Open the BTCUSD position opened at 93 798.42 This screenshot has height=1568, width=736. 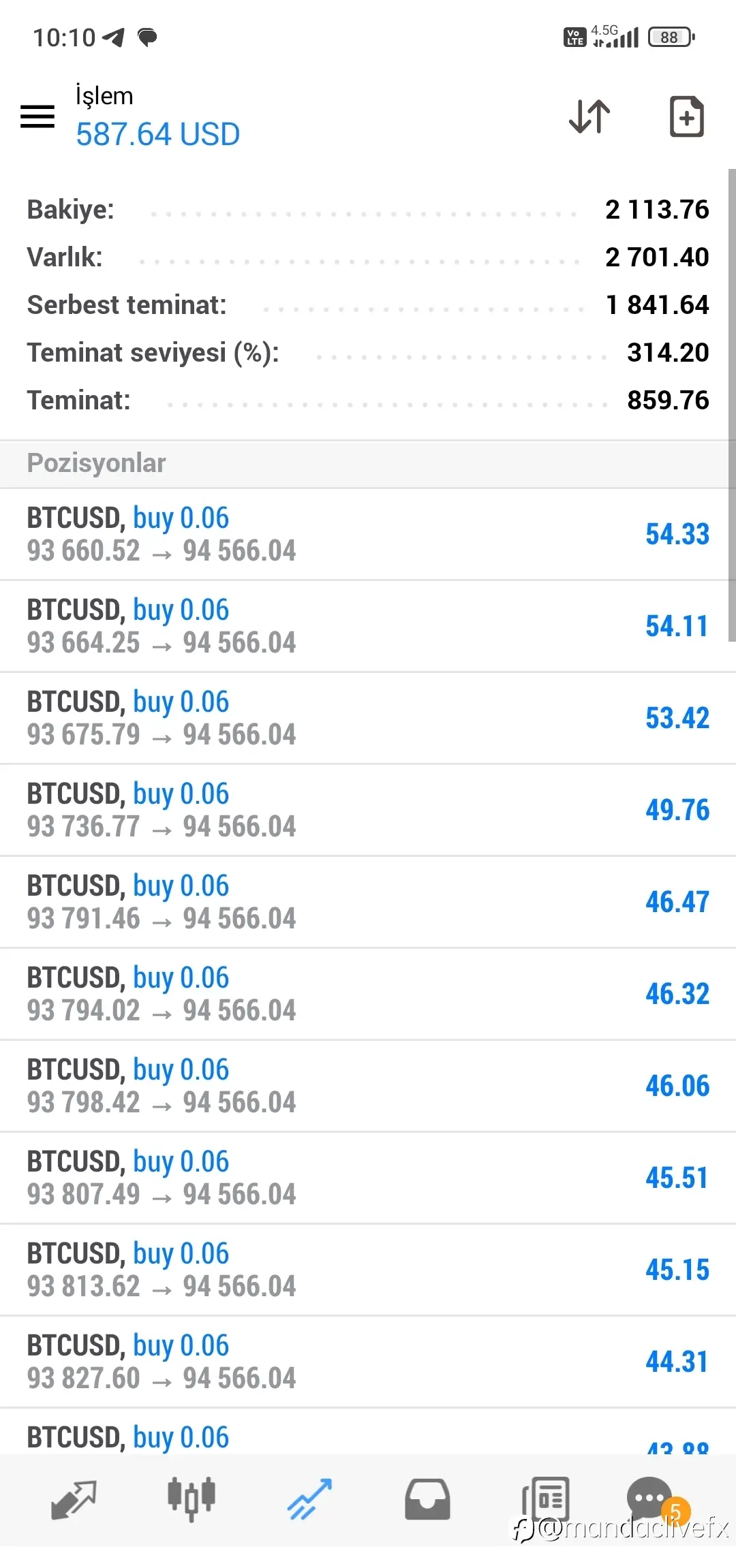point(368,1086)
